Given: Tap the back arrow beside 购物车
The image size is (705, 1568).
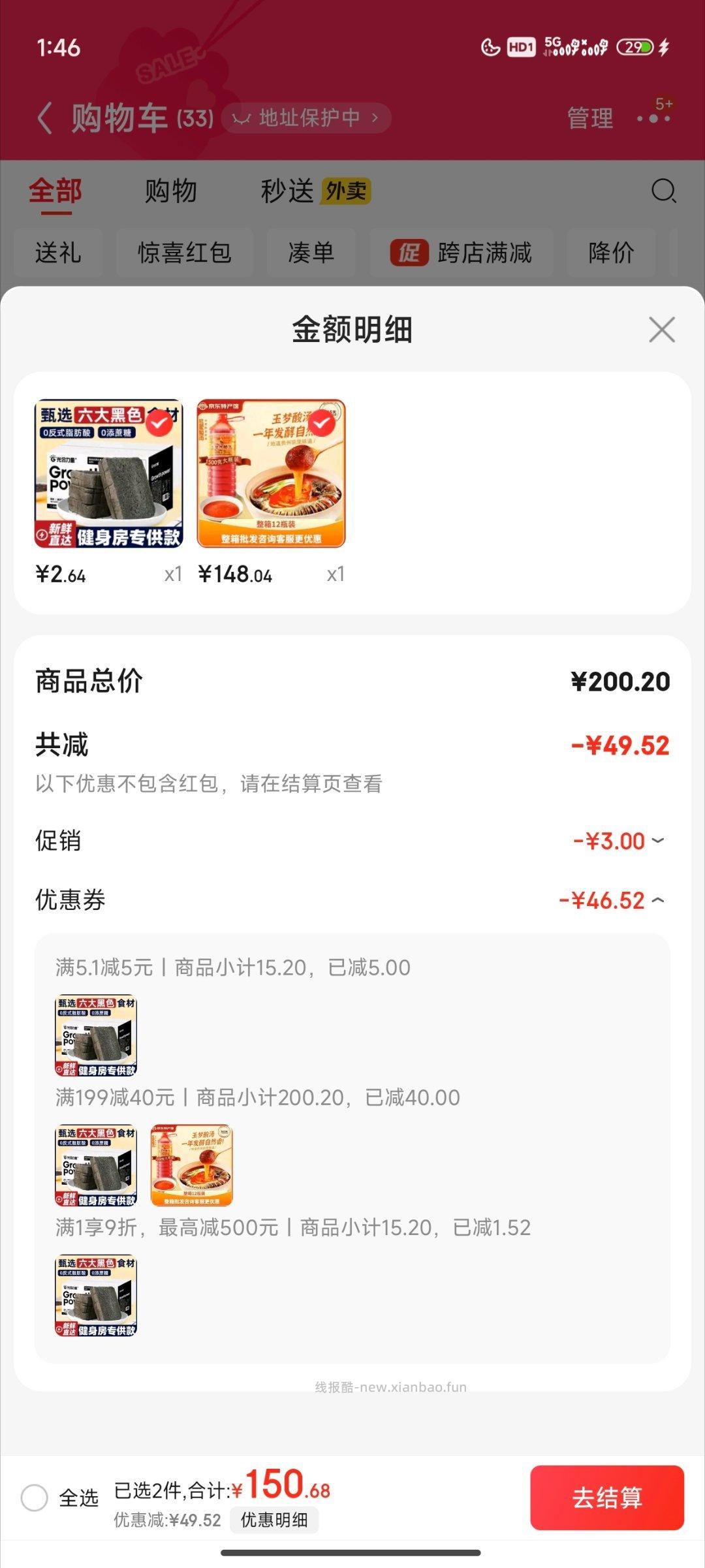Looking at the screenshot, I should 43,118.
